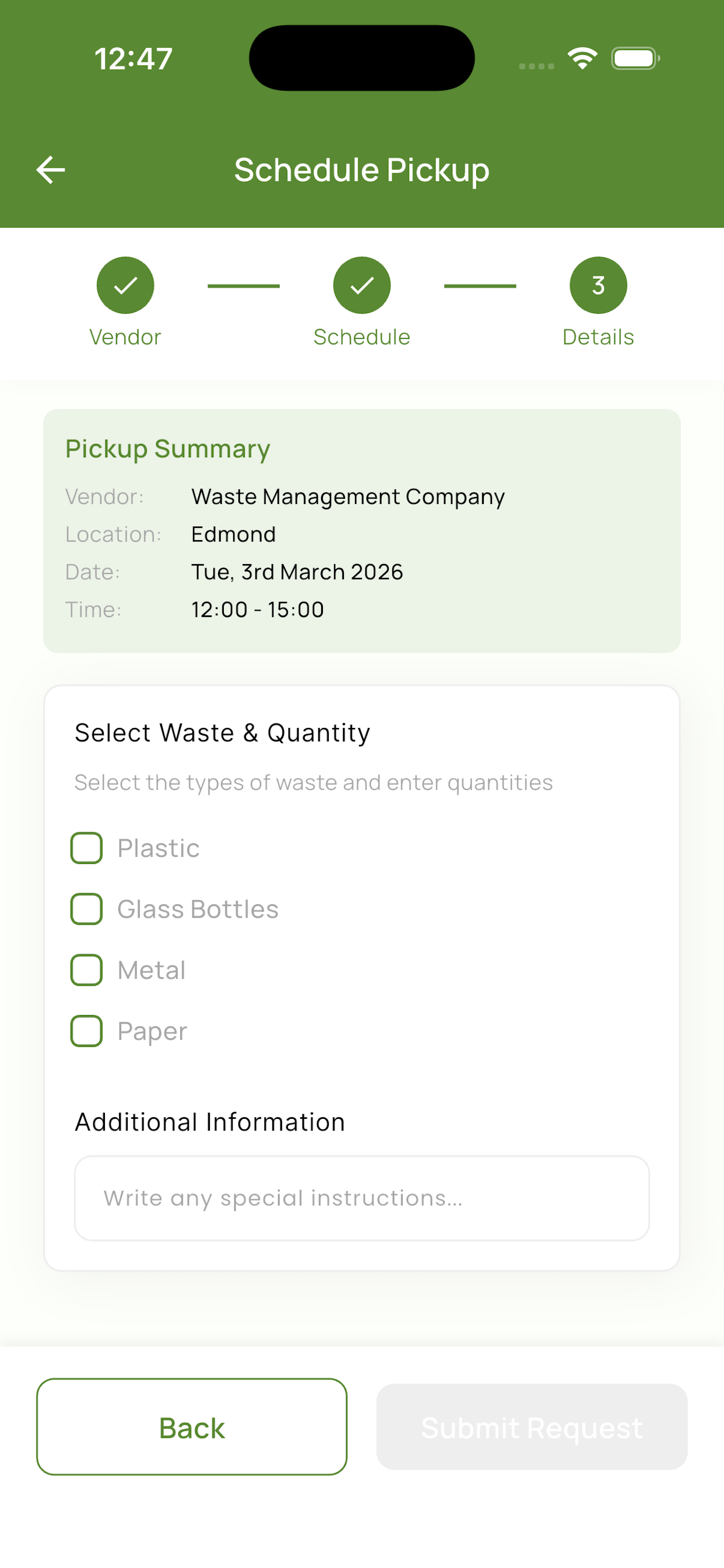Click the Vendor step checkmark circle

(125, 285)
